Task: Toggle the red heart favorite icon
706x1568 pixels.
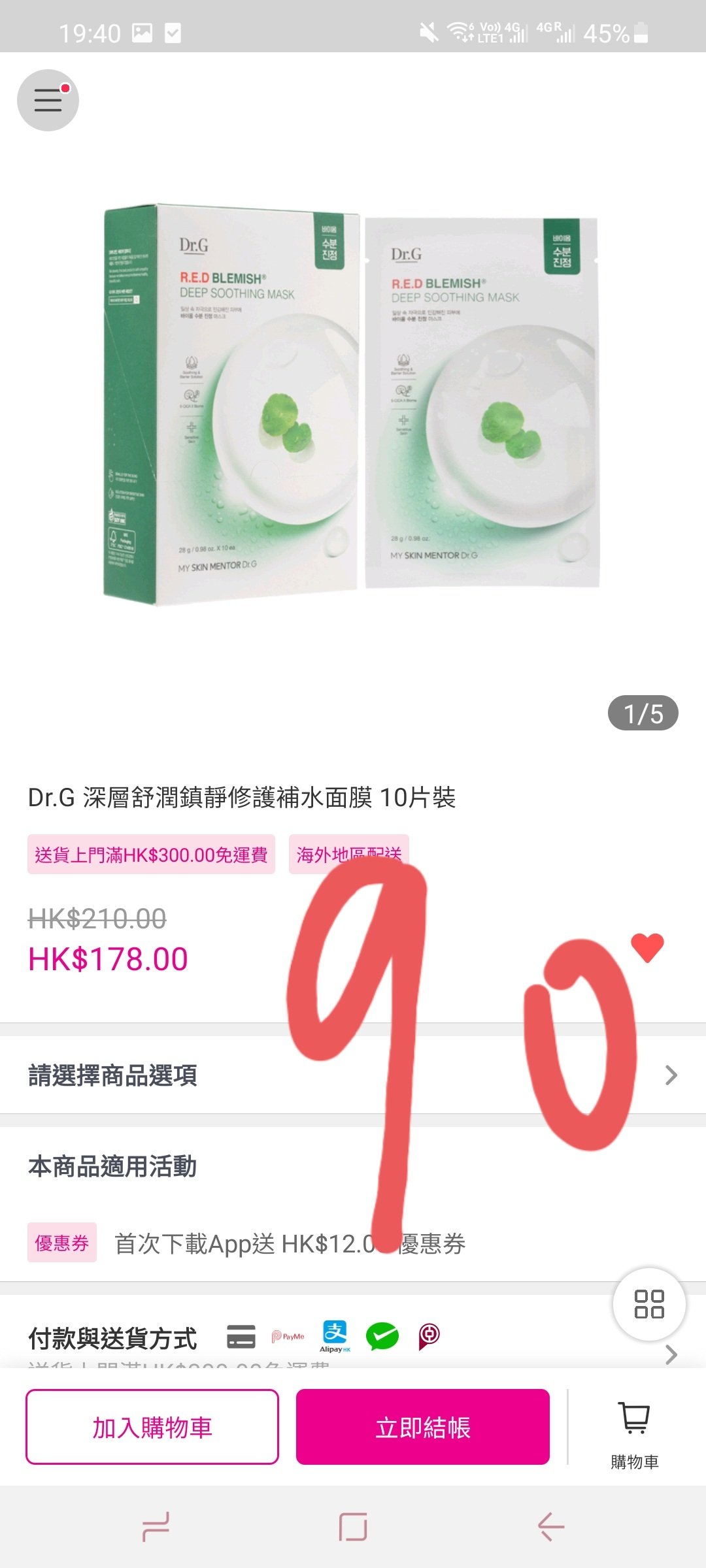Action: tap(647, 947)
